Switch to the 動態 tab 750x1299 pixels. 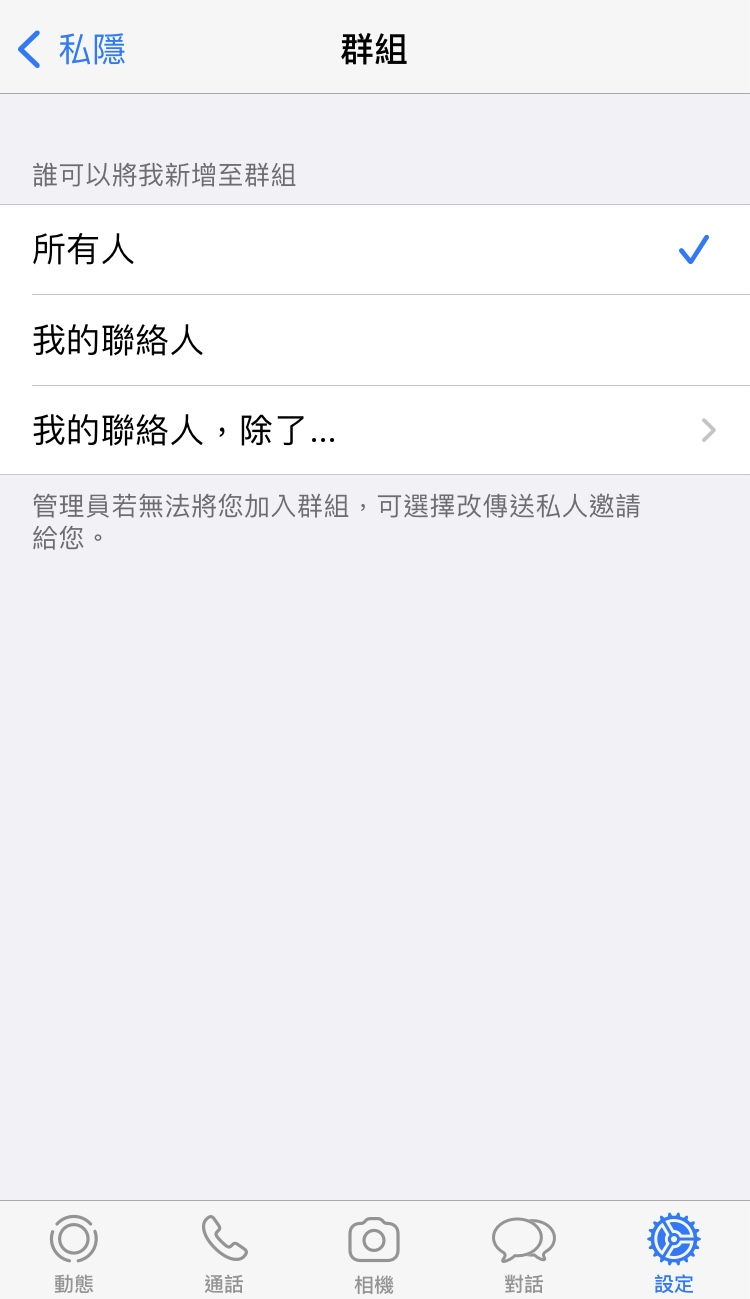74,1252
